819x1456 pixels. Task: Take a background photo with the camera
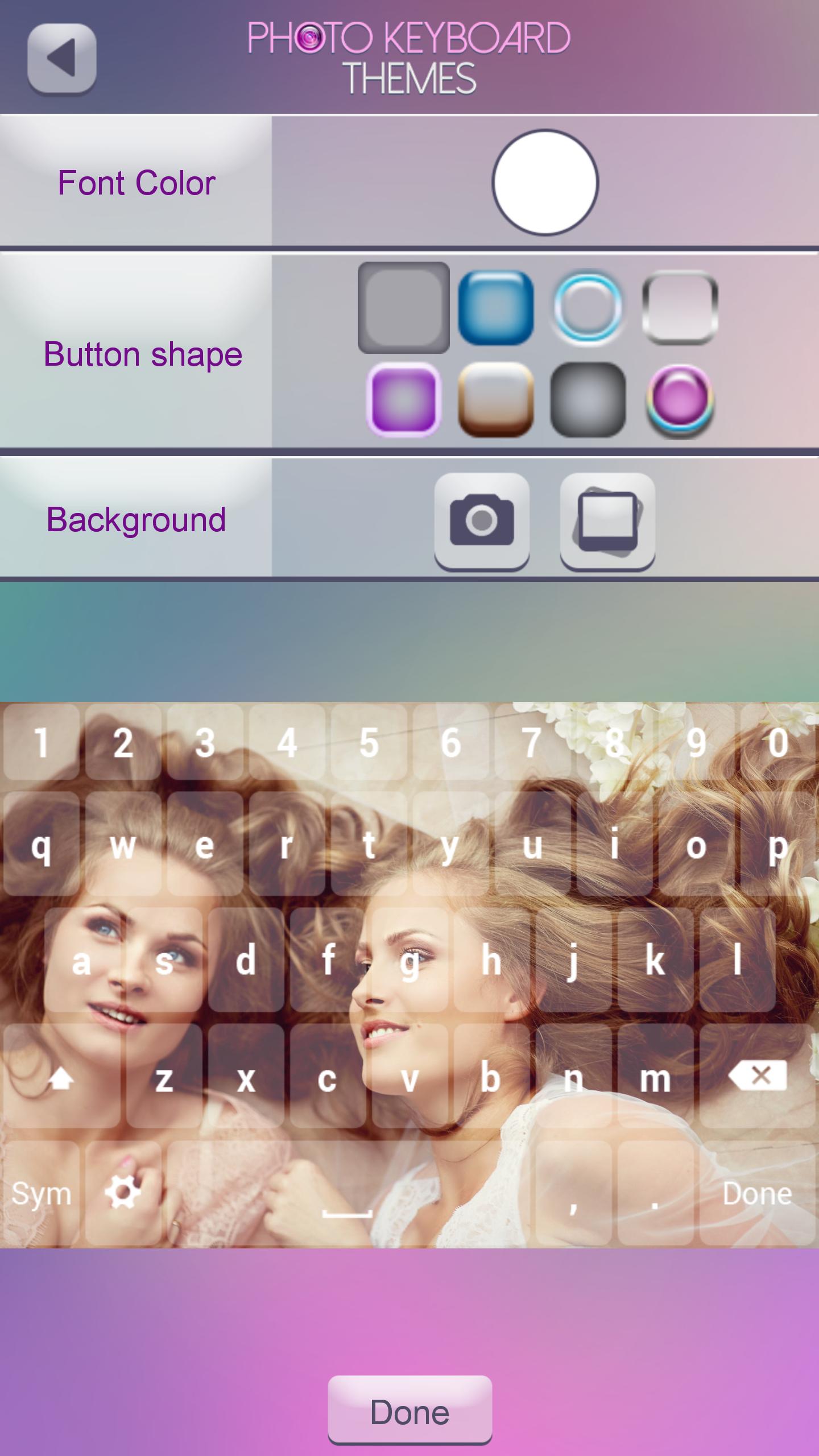tap(482, 520)
